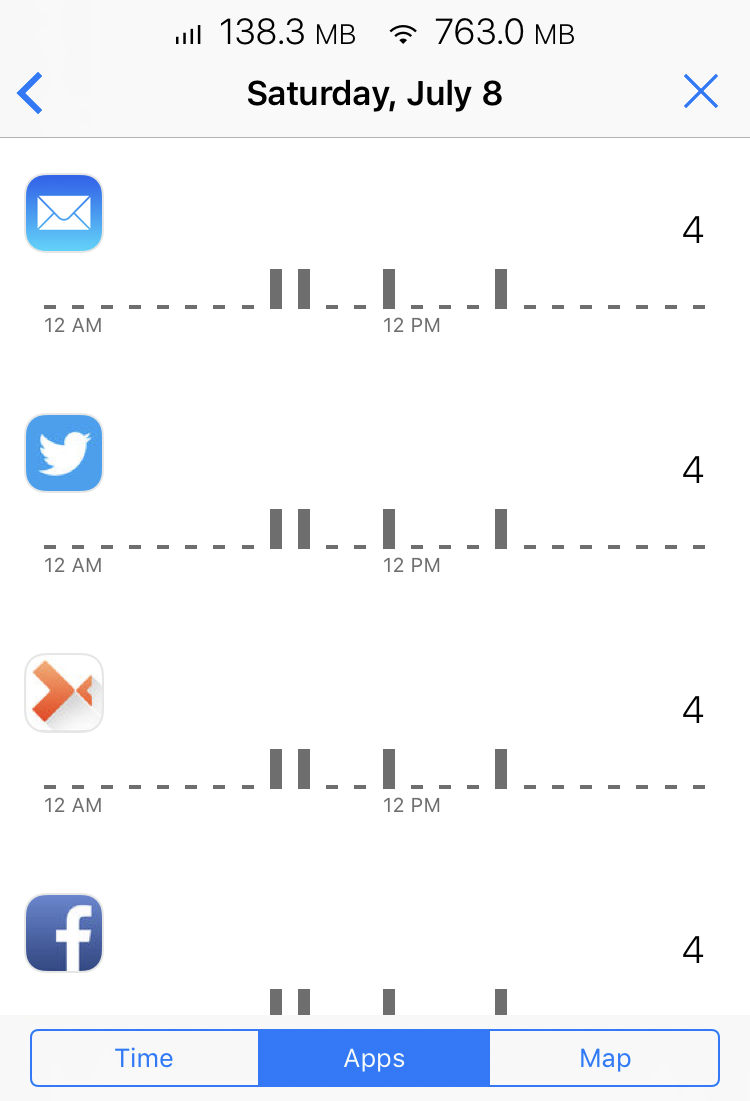Click the tallest bar in Mail's usage chart
This screenshot has height=1101, width=750.
point(275,285)
